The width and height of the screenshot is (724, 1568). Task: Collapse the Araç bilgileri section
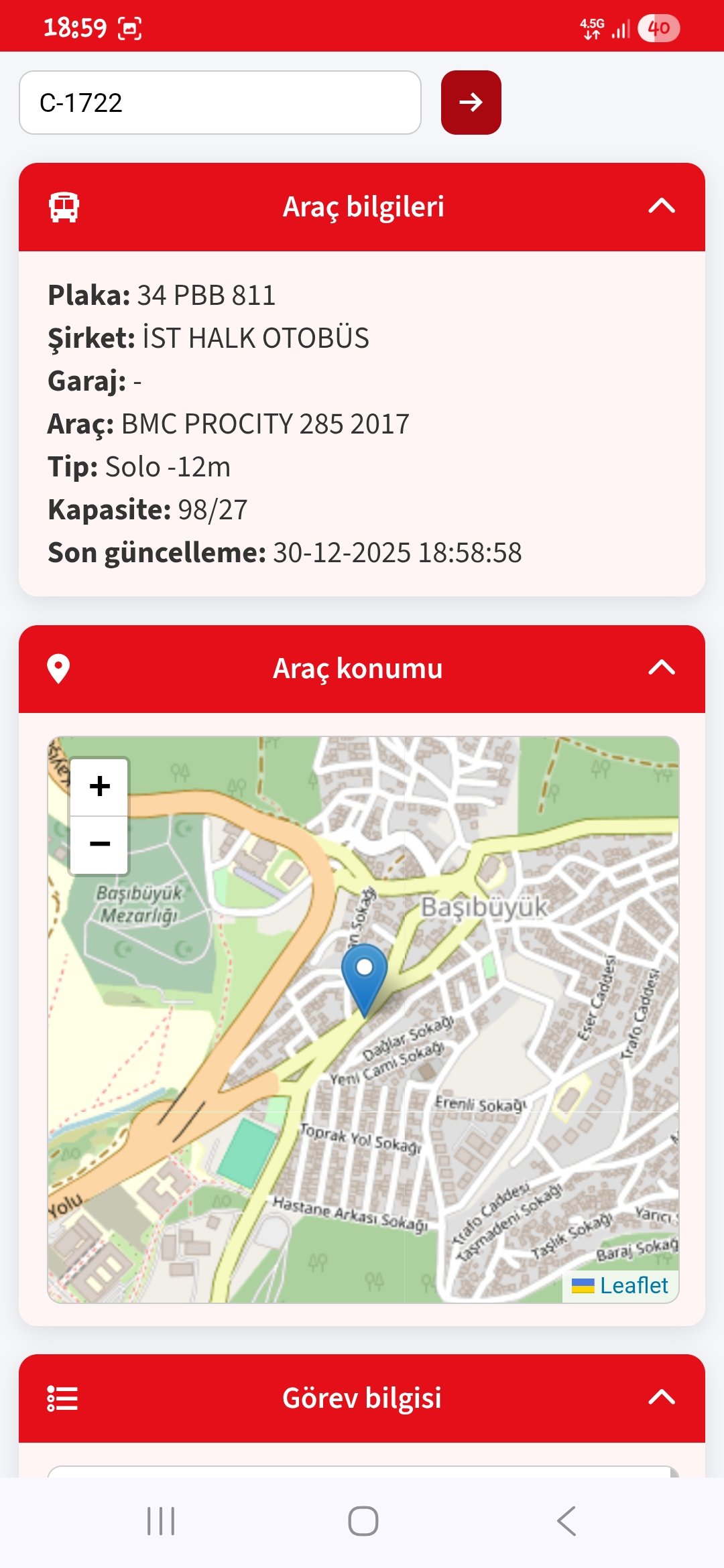click(661, 206)
